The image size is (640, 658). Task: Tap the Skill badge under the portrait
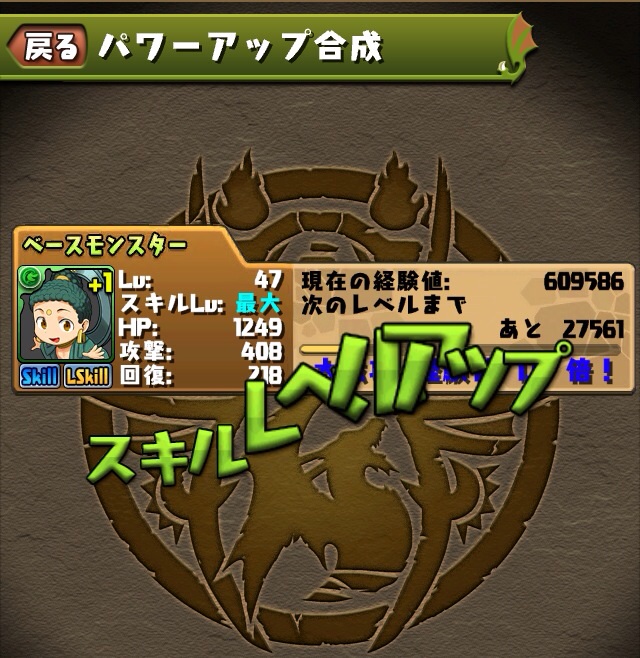pos(39,377)
